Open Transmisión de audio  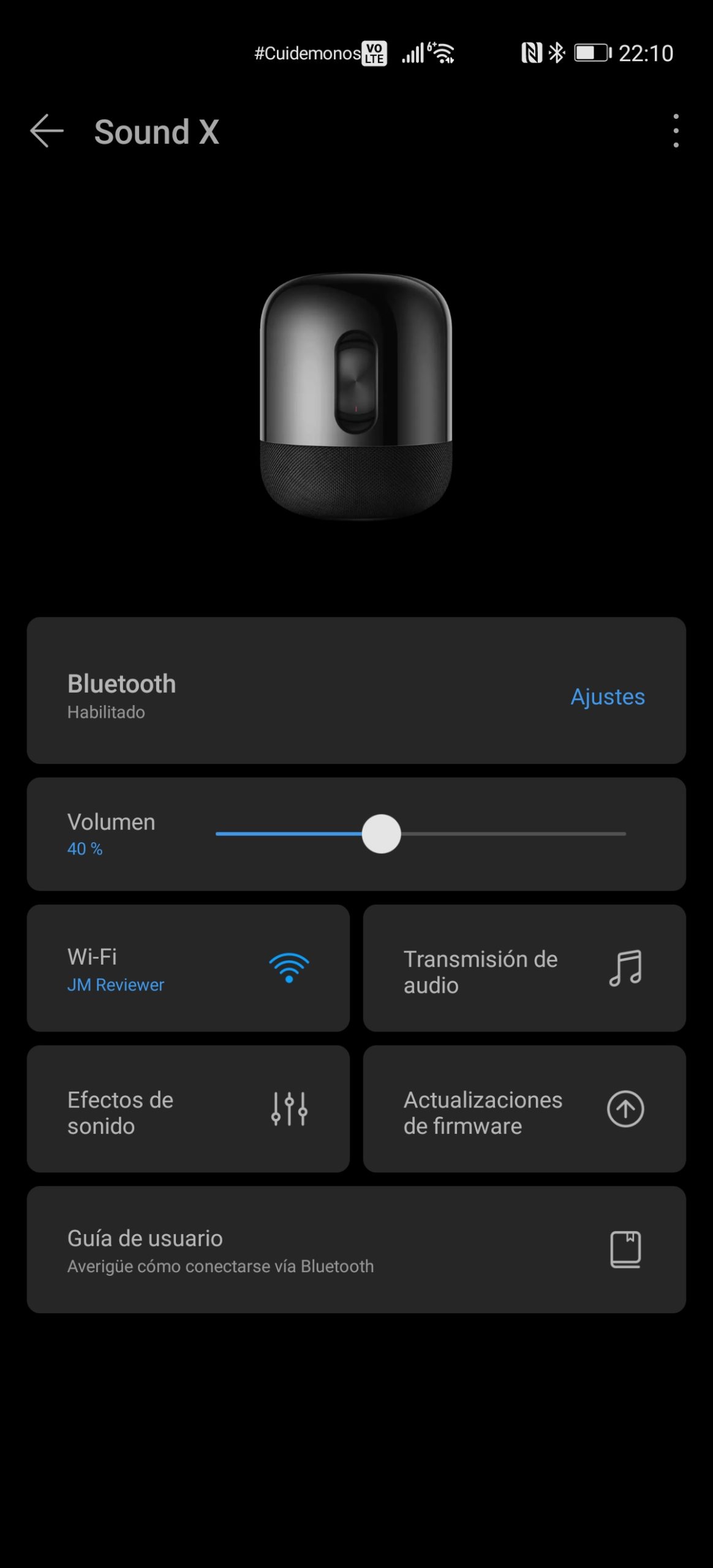[524, 968]
